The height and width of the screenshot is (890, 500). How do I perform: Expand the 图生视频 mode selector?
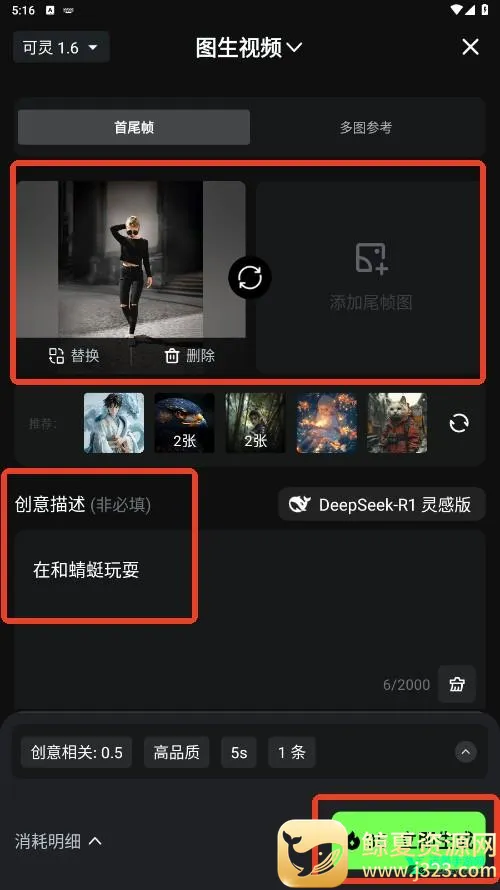click(249, 48)
